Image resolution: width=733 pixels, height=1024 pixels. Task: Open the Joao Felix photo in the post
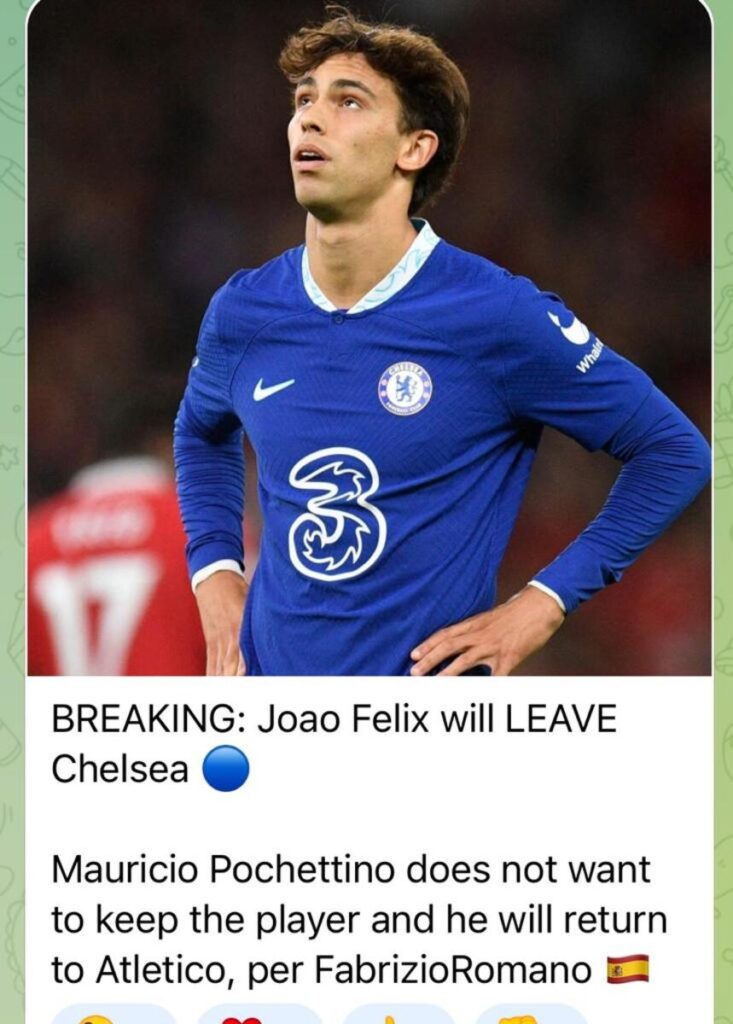coord(369,338)
